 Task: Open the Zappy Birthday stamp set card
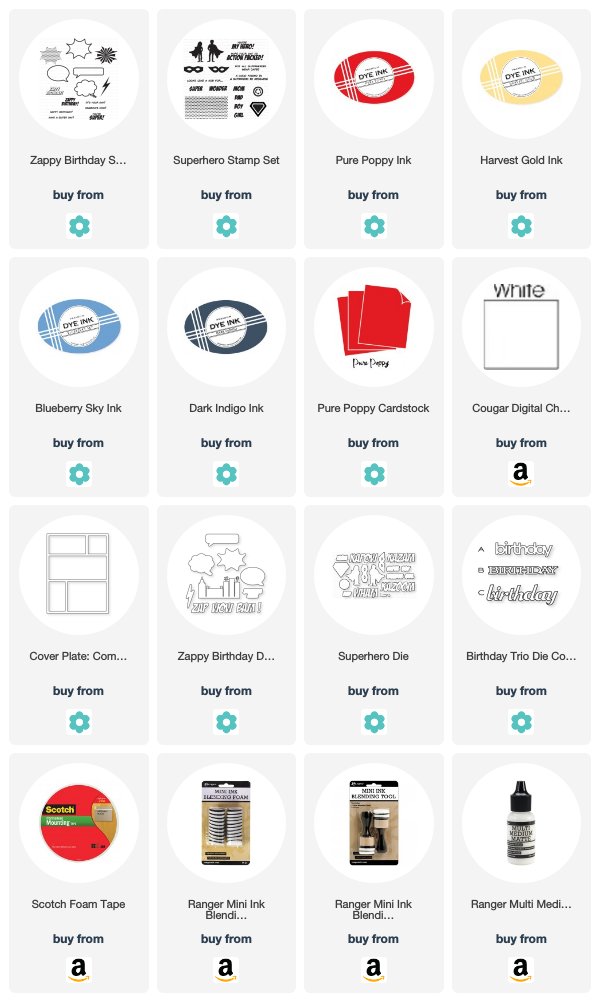click(79, 128)
